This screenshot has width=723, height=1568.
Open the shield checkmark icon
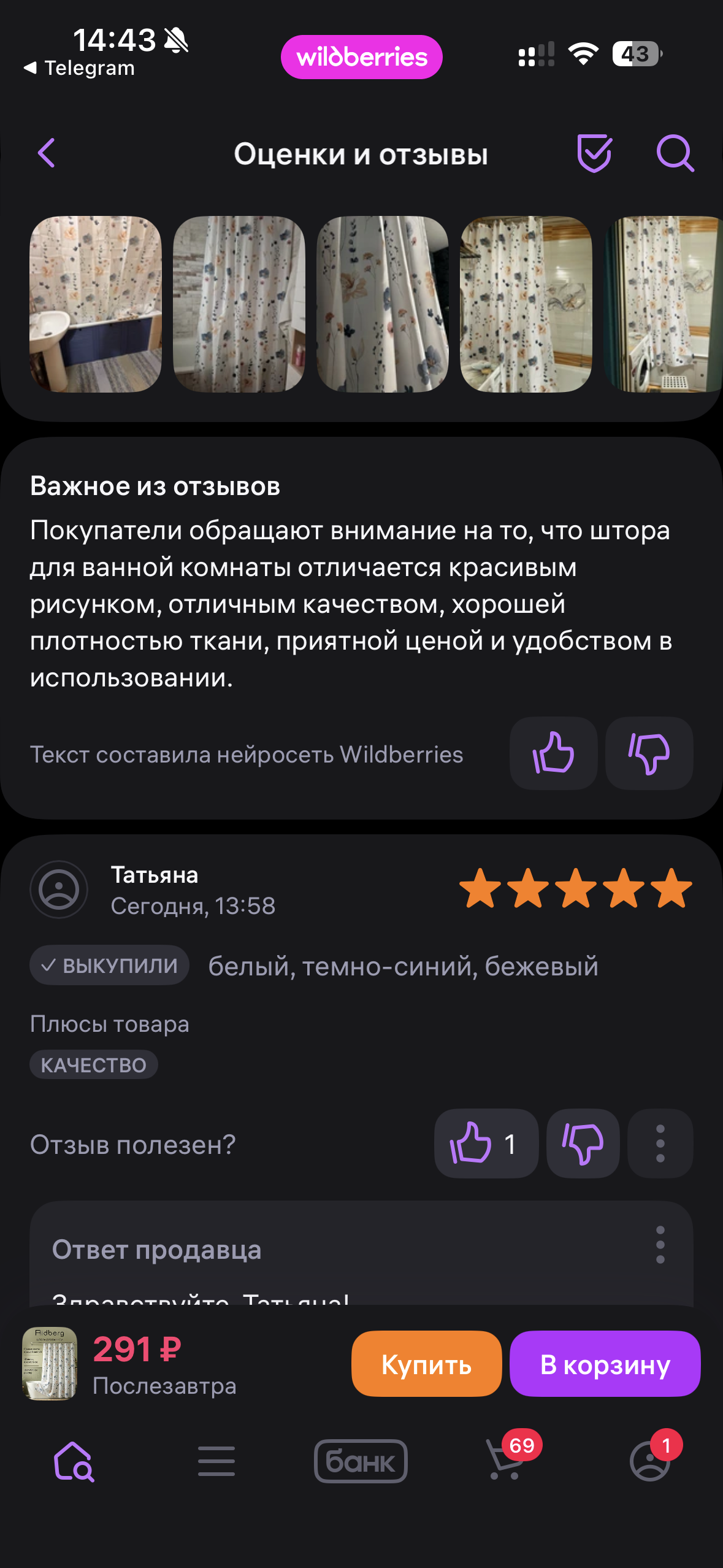tap(594, 153)
